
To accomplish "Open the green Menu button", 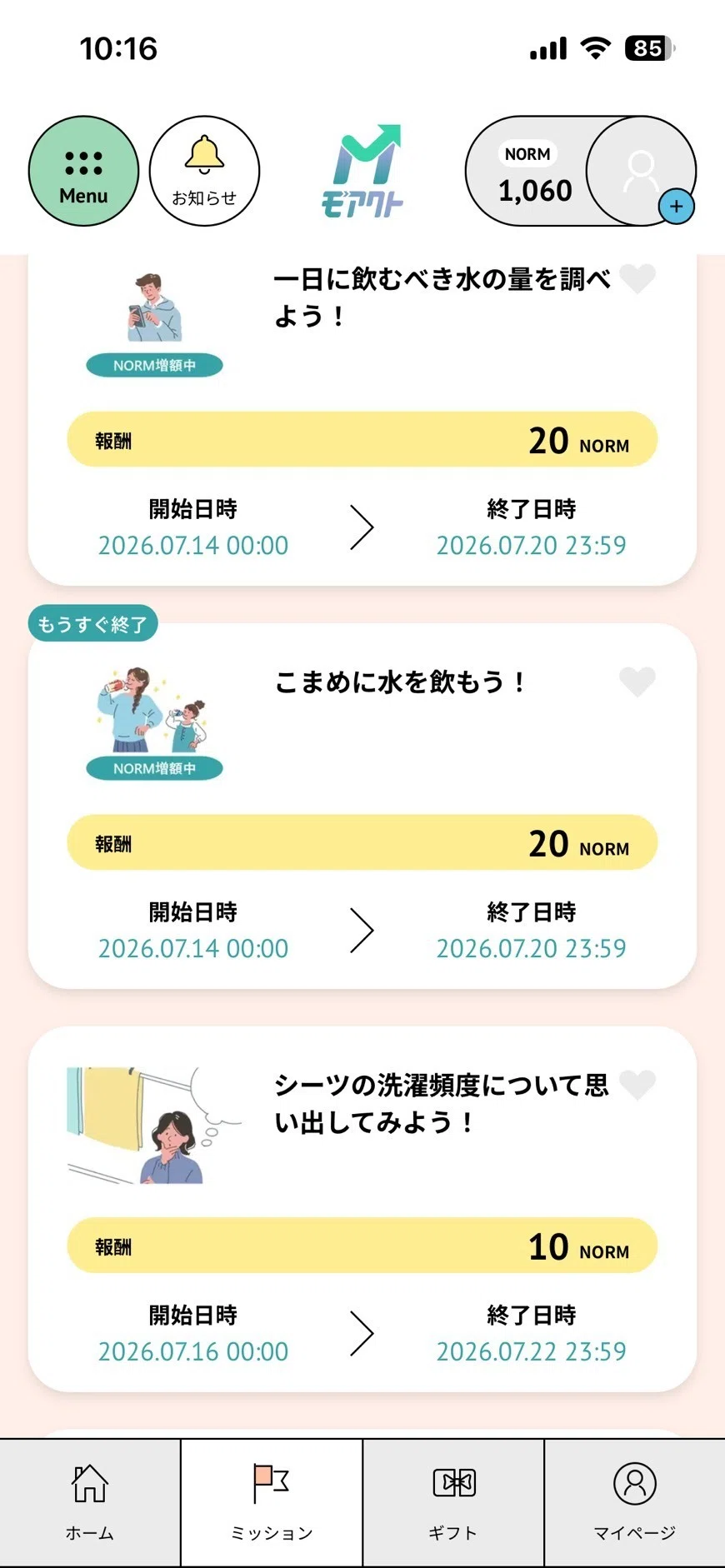I will 83,171.
